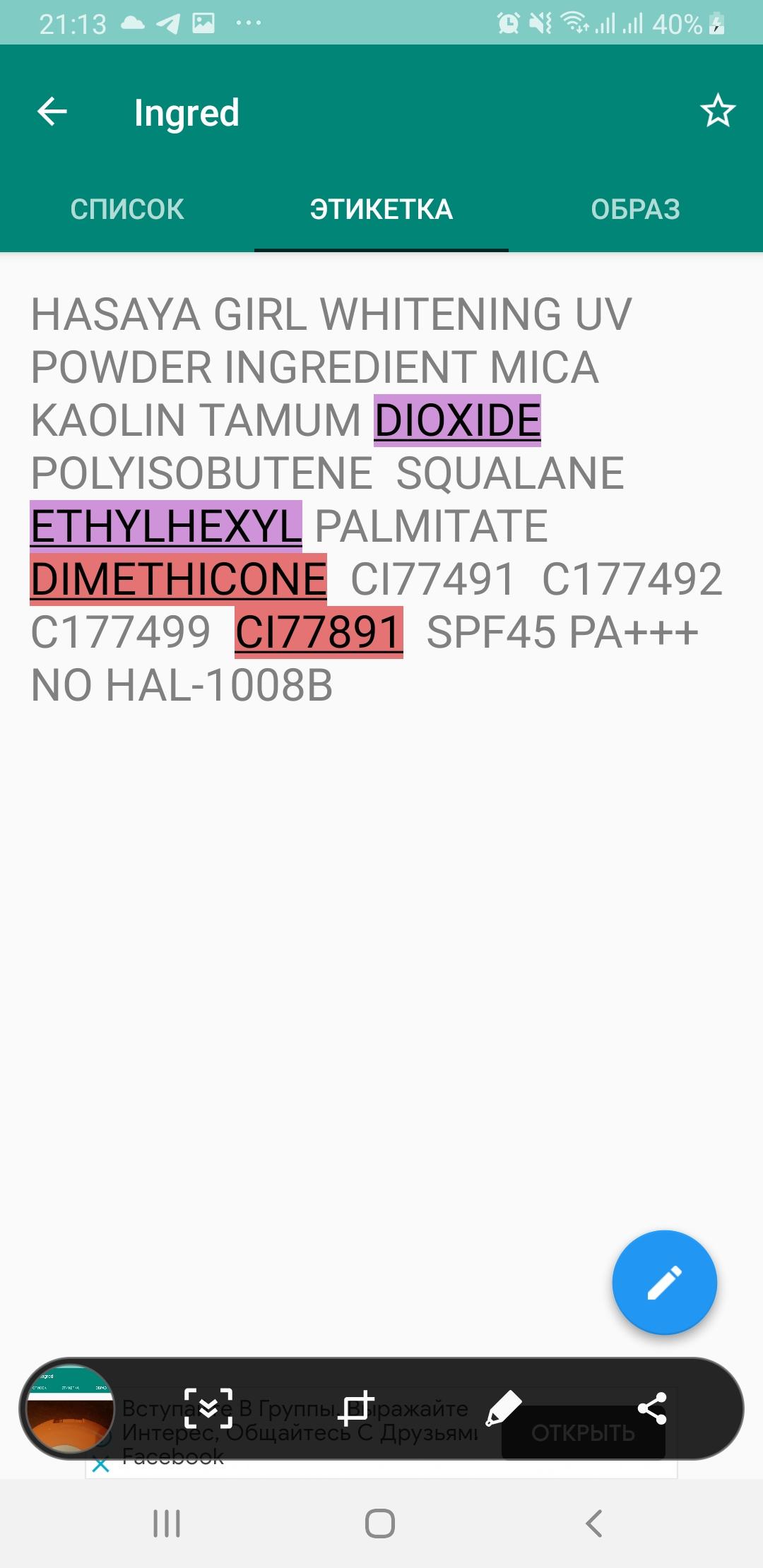Crop the screenshot using the crop icon
This screenshot has width=763, height=1568.
click(x=357, y=1408)
